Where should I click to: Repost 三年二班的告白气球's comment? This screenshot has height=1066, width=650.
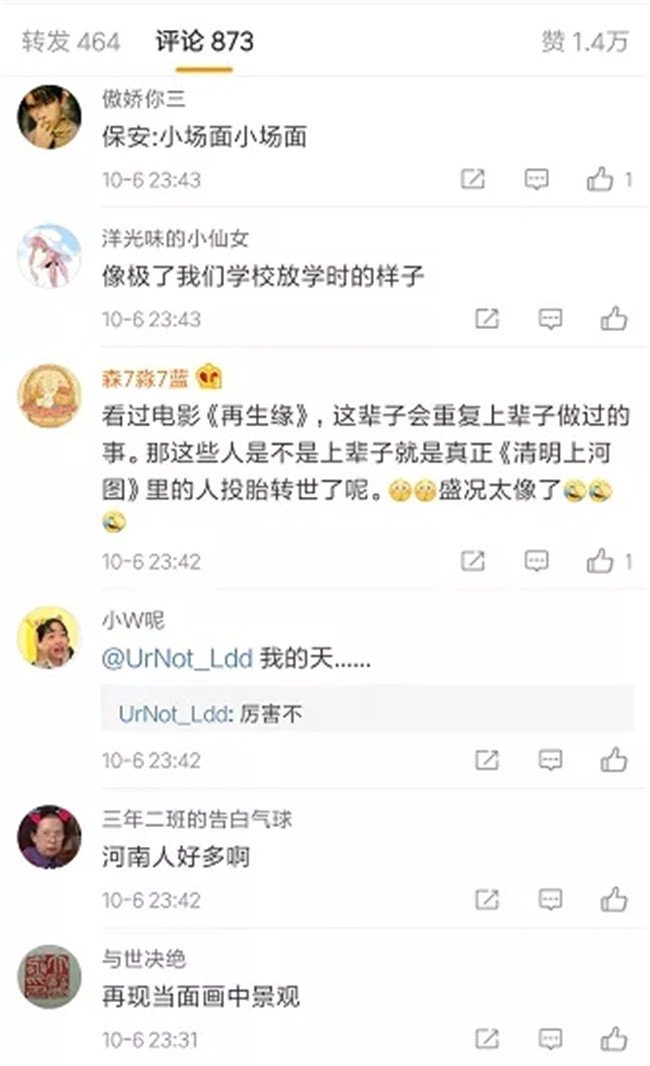[486, 899]
